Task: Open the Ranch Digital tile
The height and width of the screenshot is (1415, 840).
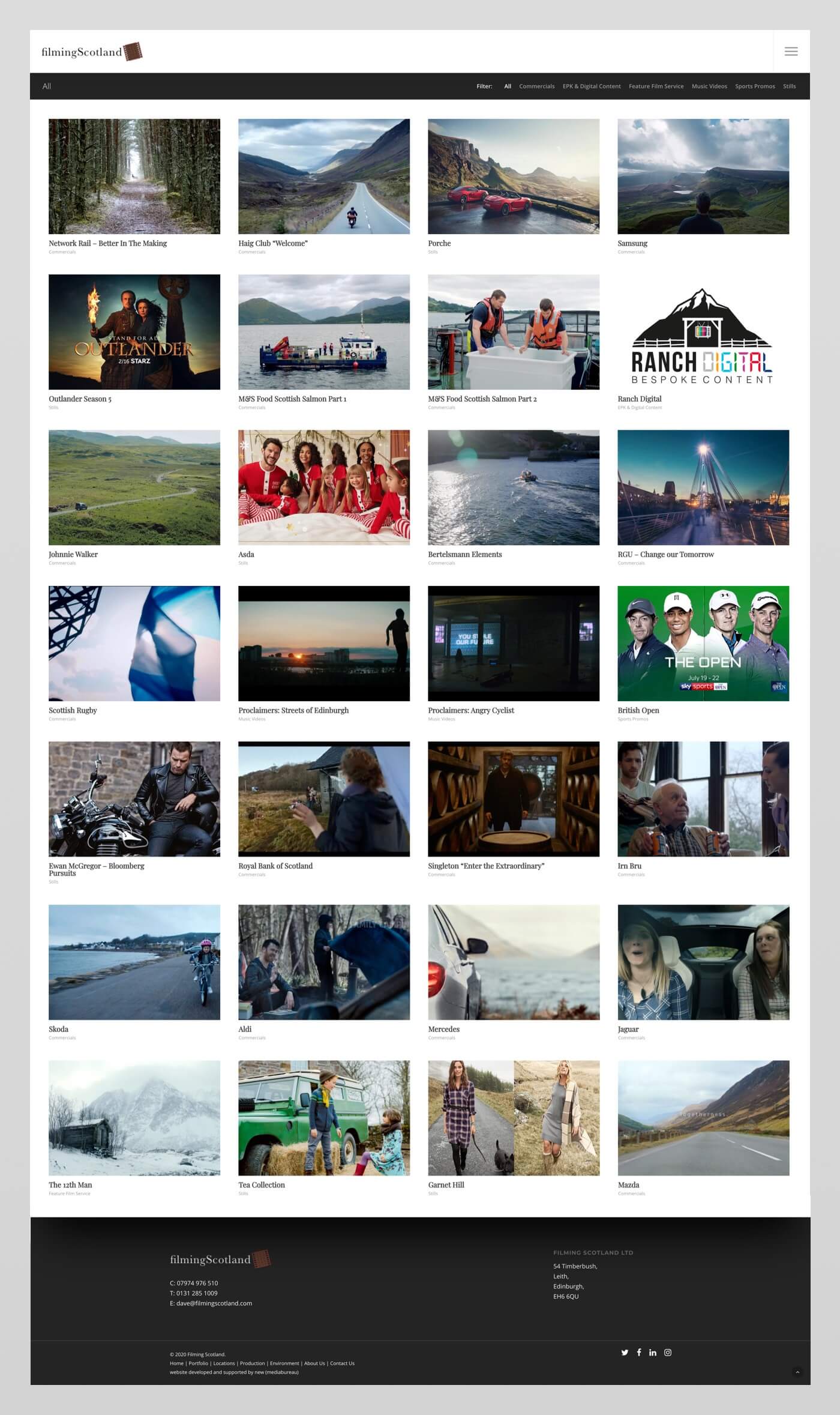Action: coord(703,332)
